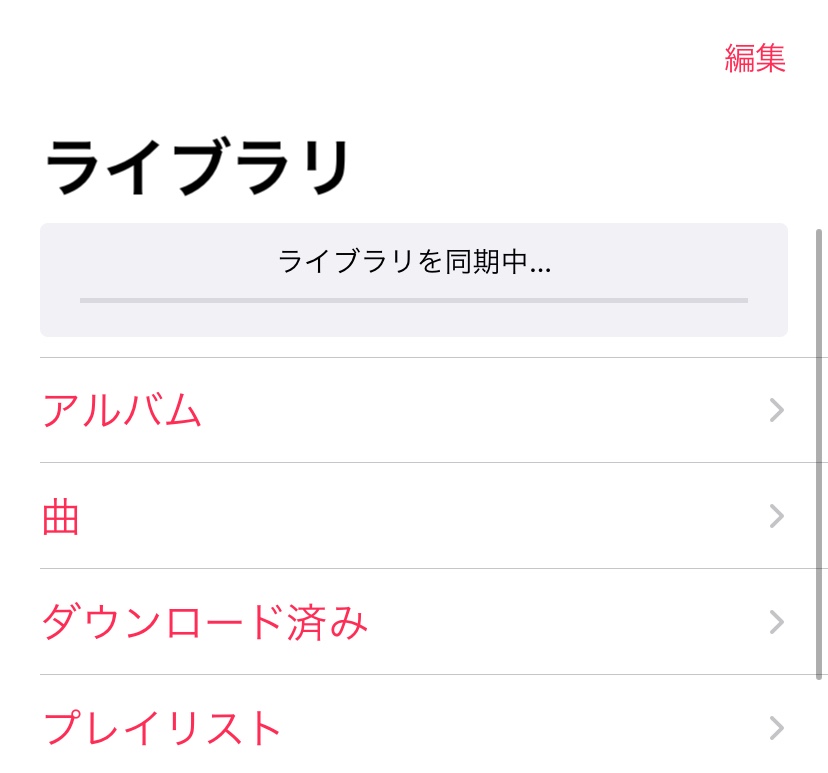Viewport: 828px width, 773px height.
Task: Open the アルバム list
Action: [122, 410]
